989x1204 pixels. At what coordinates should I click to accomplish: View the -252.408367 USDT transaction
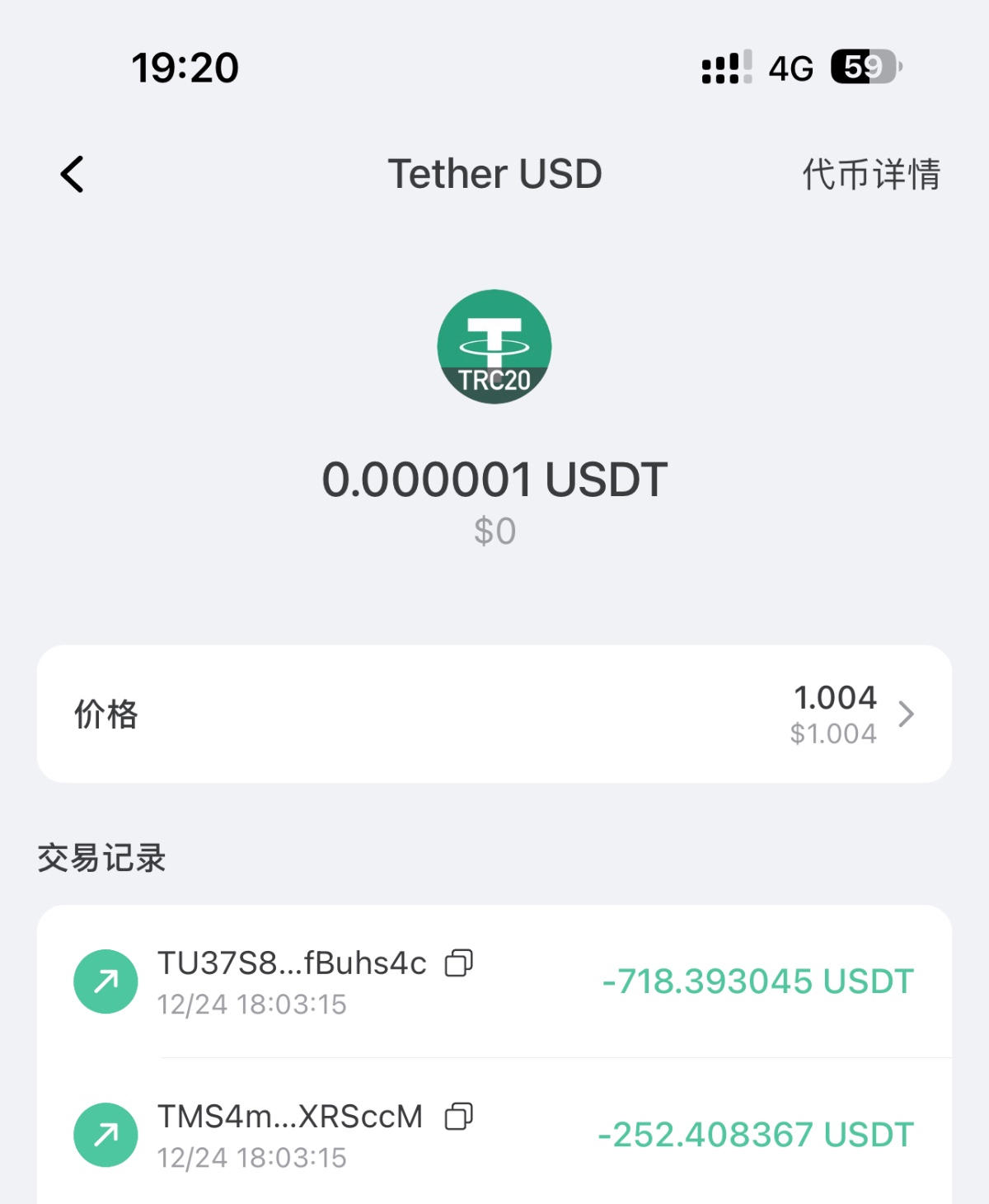[x=756, y=1135]
